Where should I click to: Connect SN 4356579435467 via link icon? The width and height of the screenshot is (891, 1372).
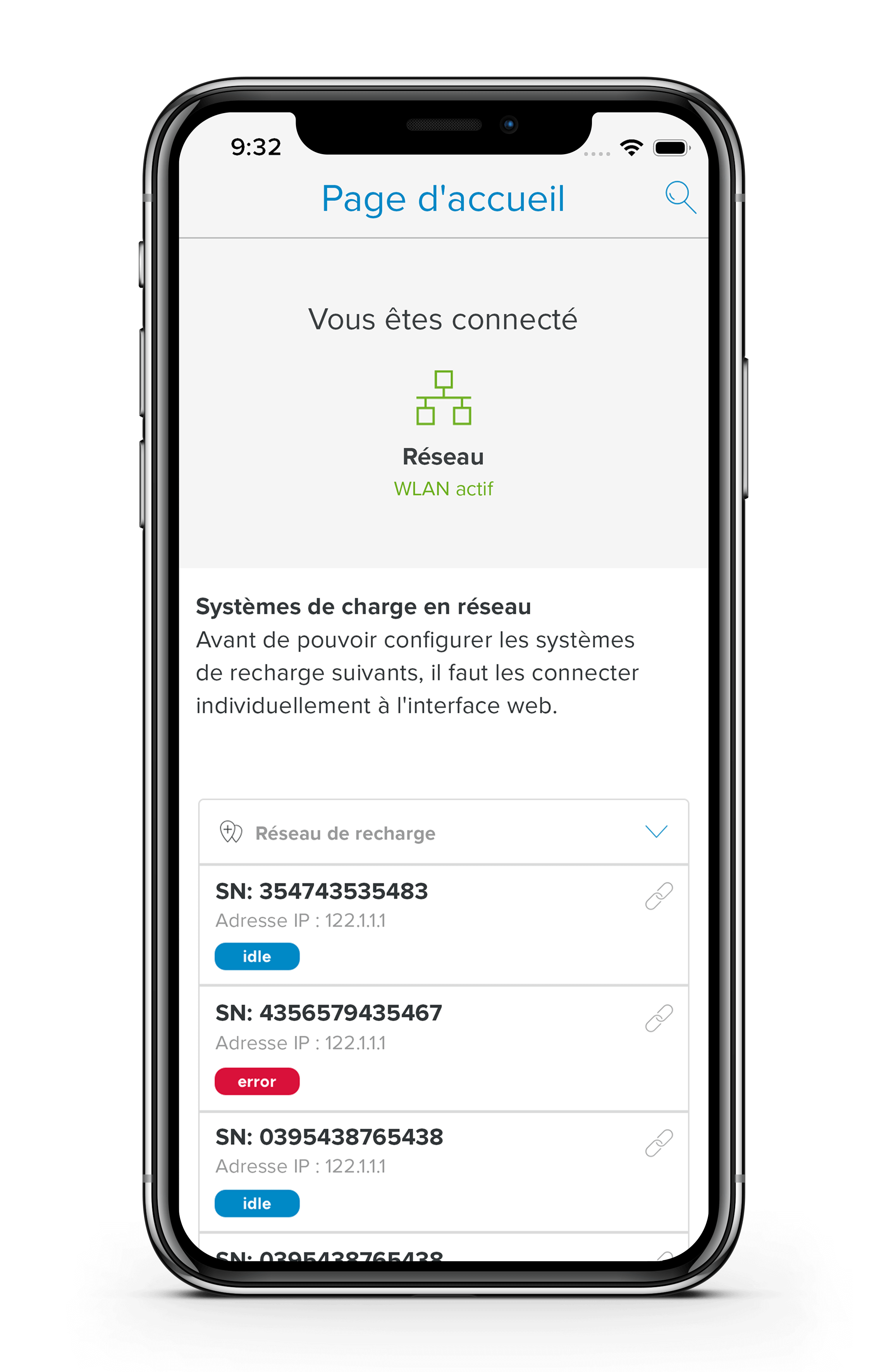(x=659, y=1018)
